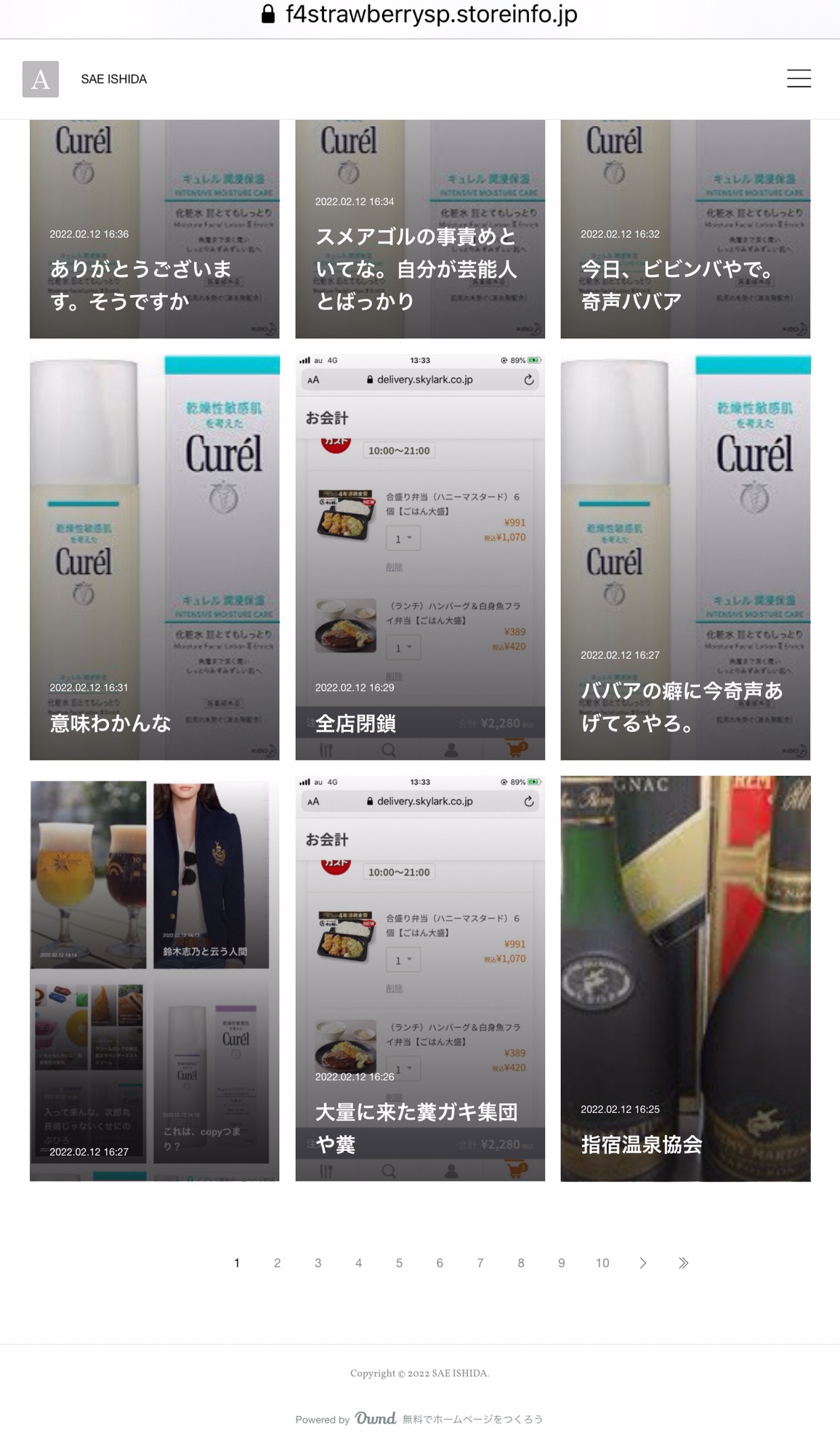
Task: Open the post titled 今日、ビビンバやで。
Action: (x=685, y=229)
